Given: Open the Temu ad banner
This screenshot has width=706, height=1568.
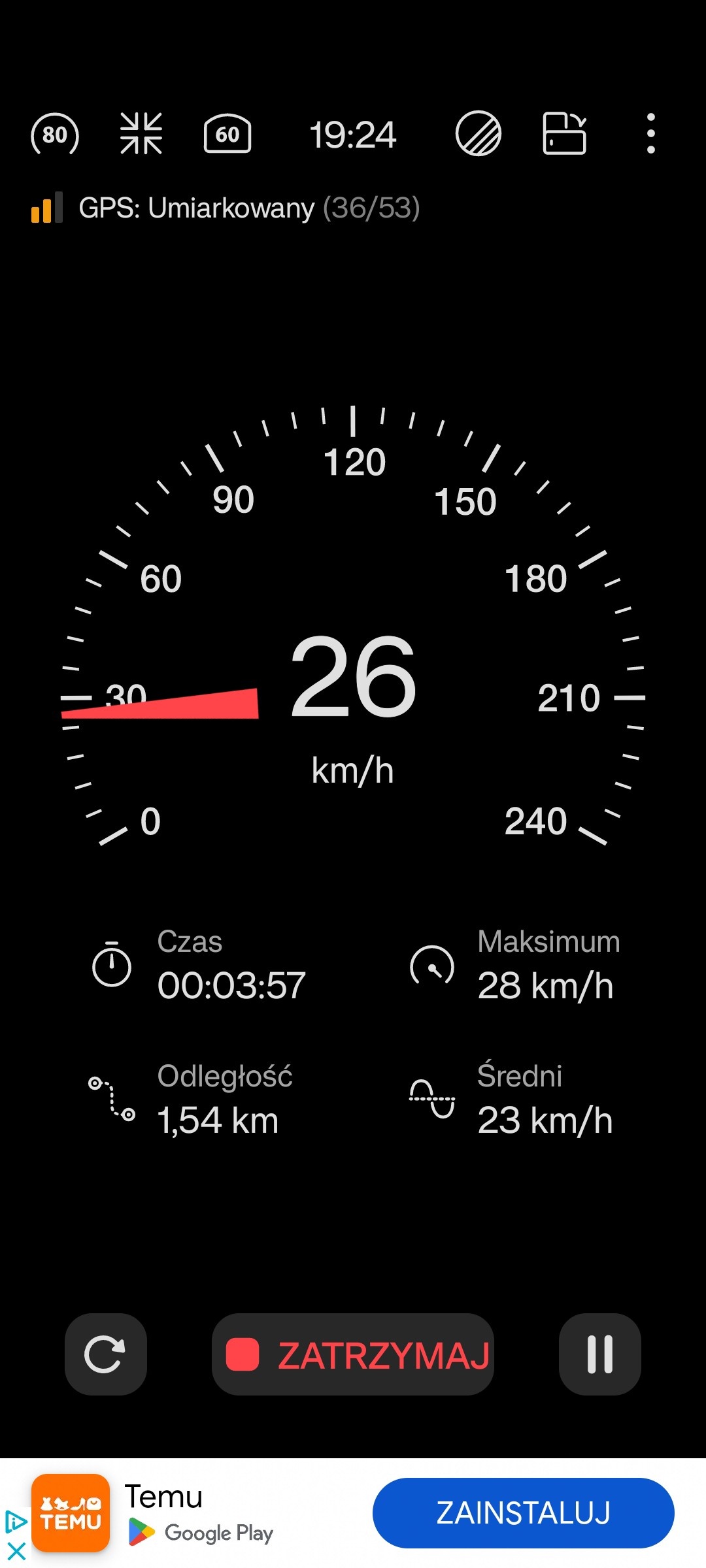Looking at the screenshot, I should pos(196,1513).
